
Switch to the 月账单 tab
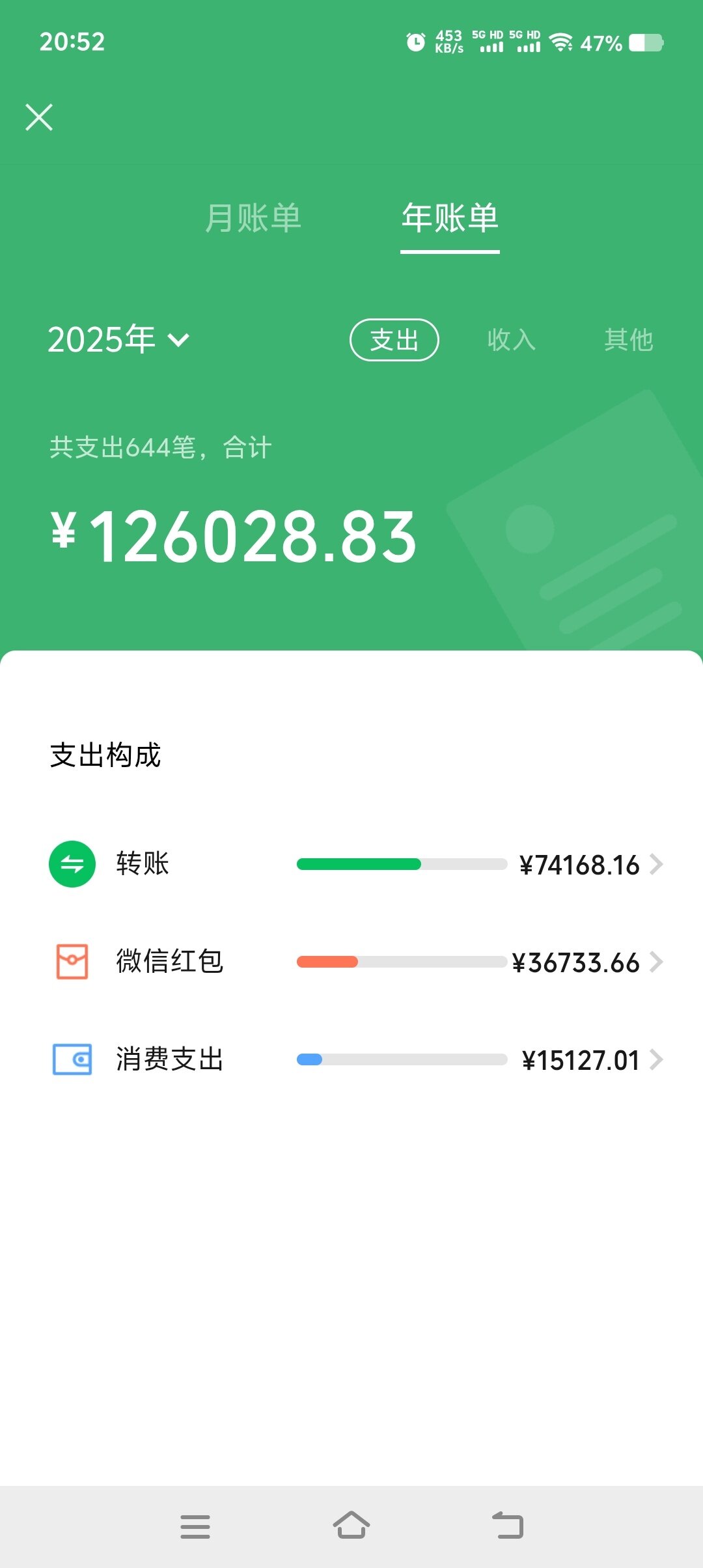coord(253,217)
